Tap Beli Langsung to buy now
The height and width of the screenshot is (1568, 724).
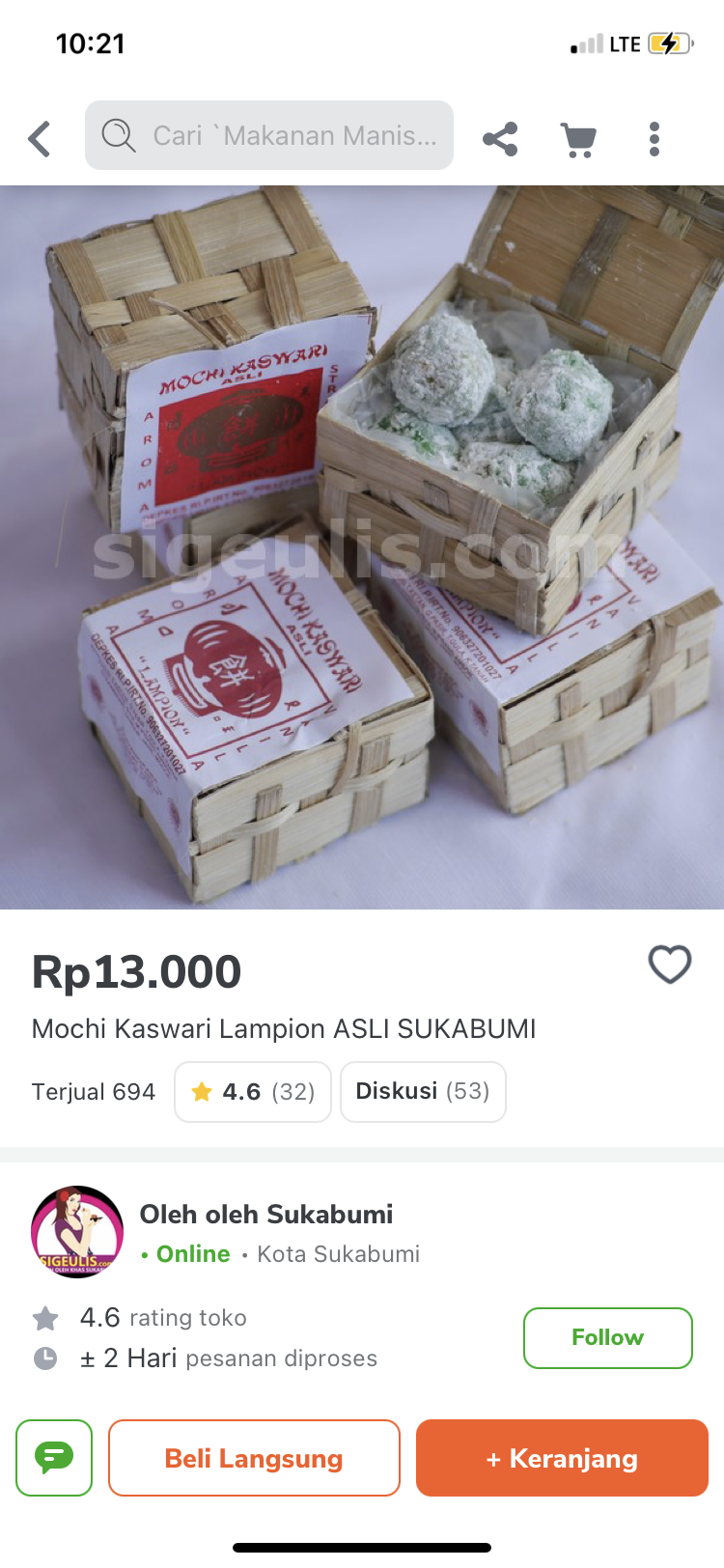point(254,1457)
